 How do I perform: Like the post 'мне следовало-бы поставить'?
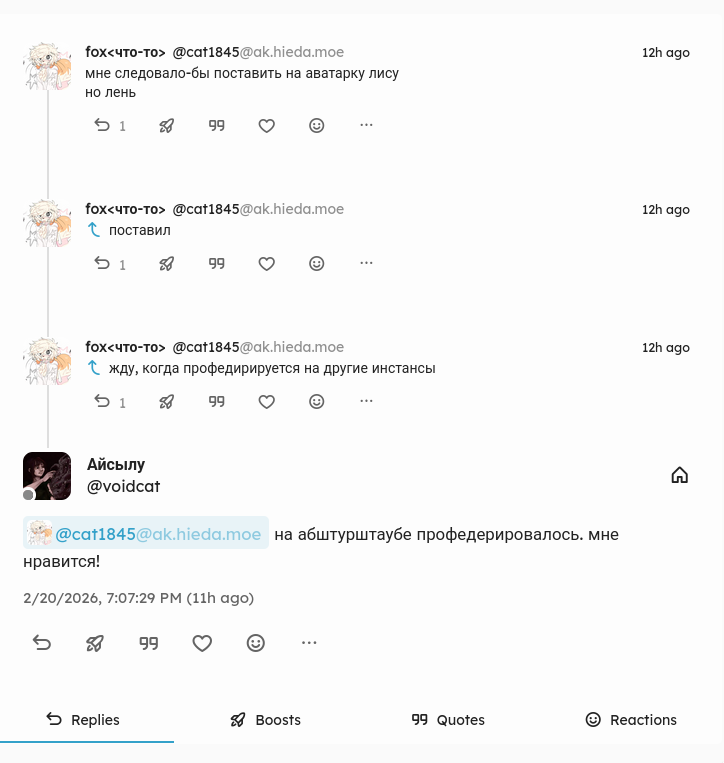point(266,126)
